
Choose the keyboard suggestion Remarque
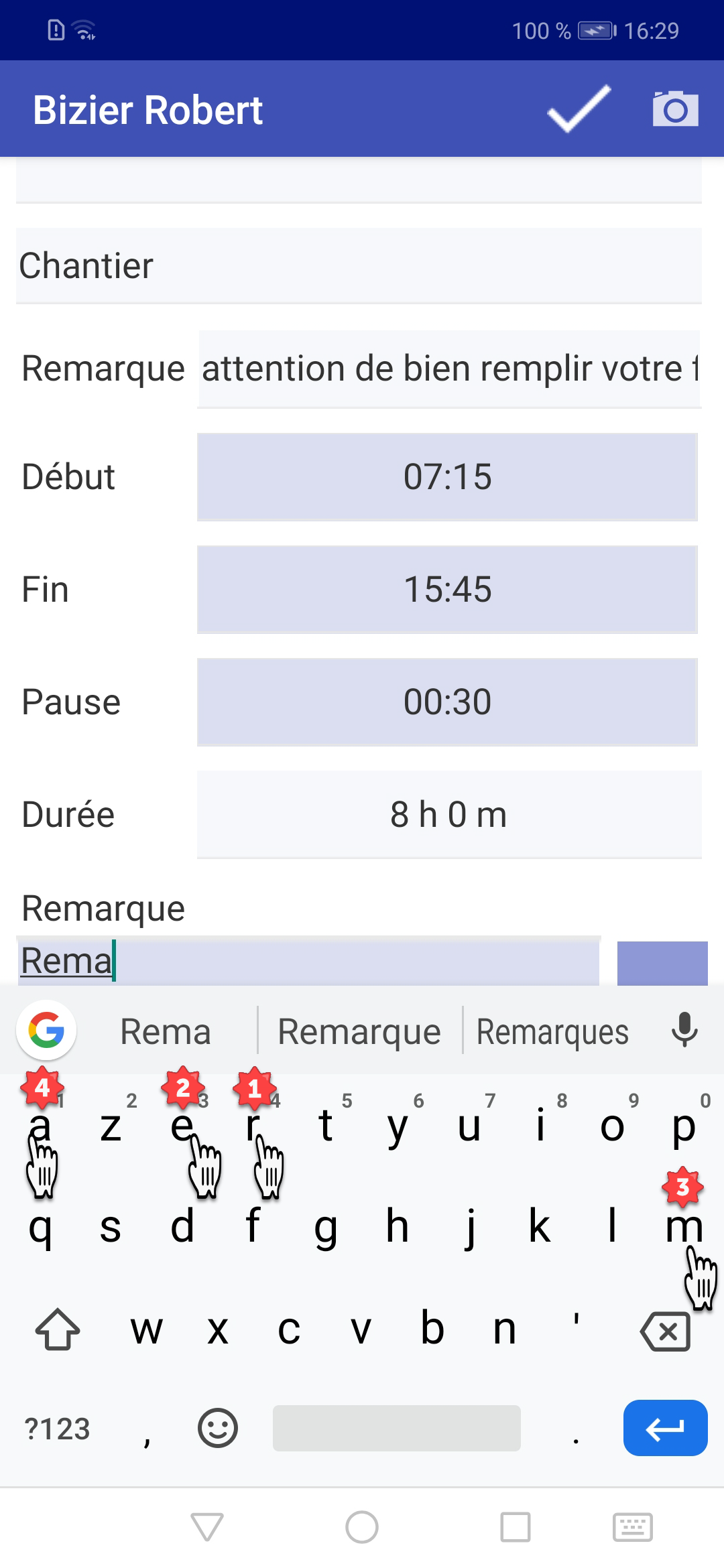359,1032
